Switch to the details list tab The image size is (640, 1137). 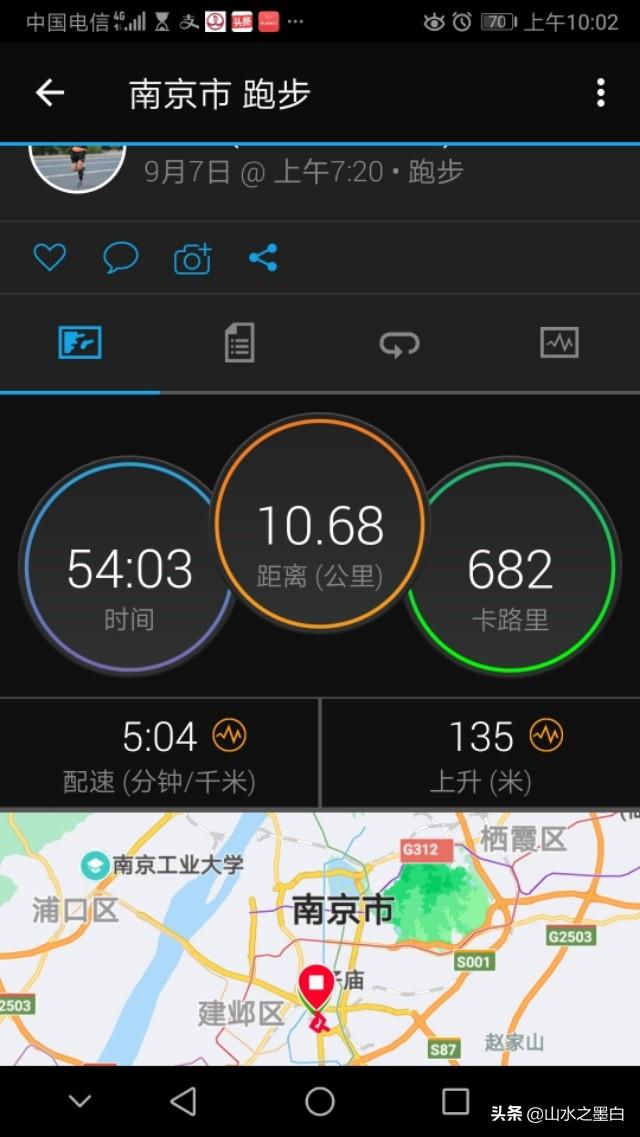point(239,343)
